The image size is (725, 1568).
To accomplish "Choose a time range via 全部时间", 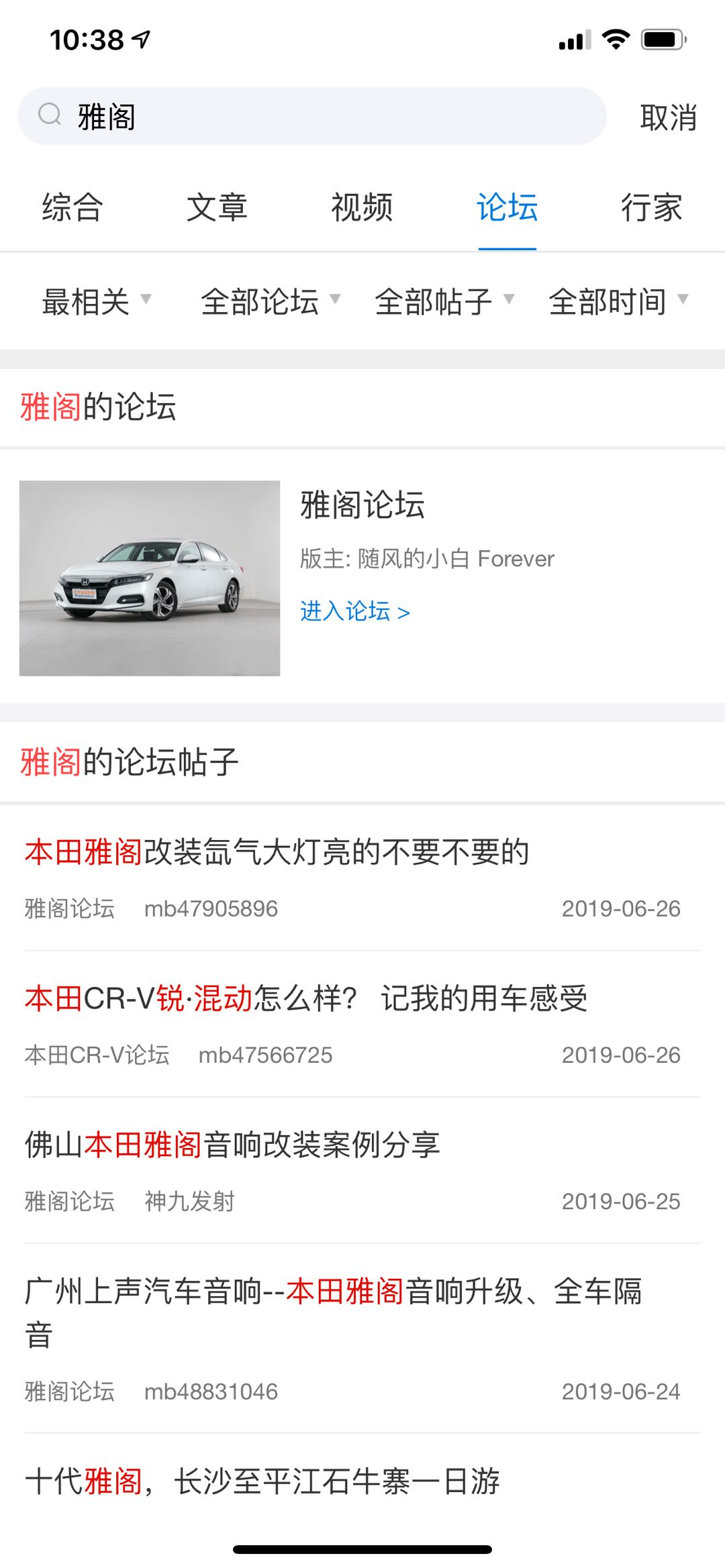I will click(x=618, y=301).
